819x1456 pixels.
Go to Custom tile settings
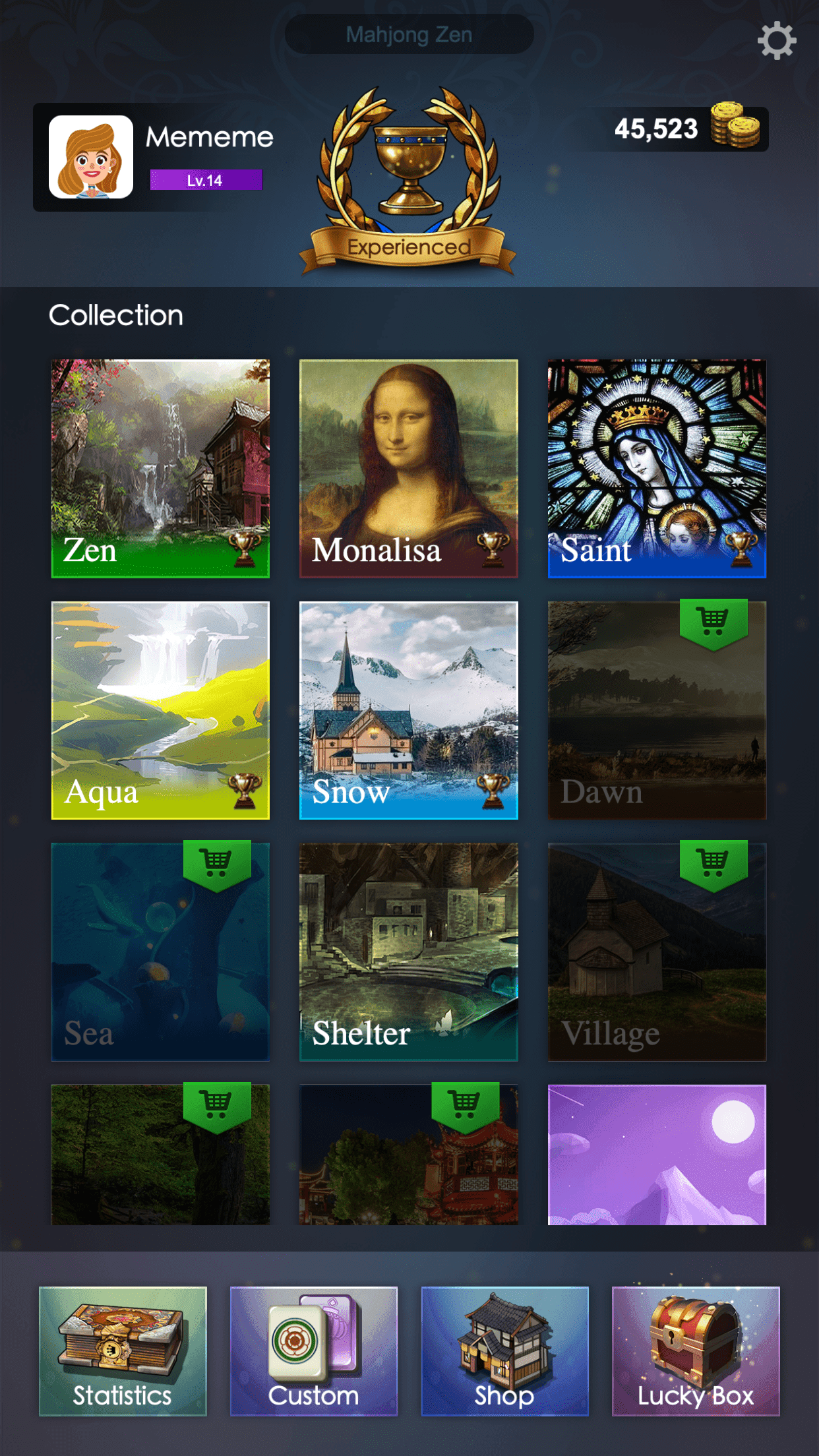point(314,1351)
